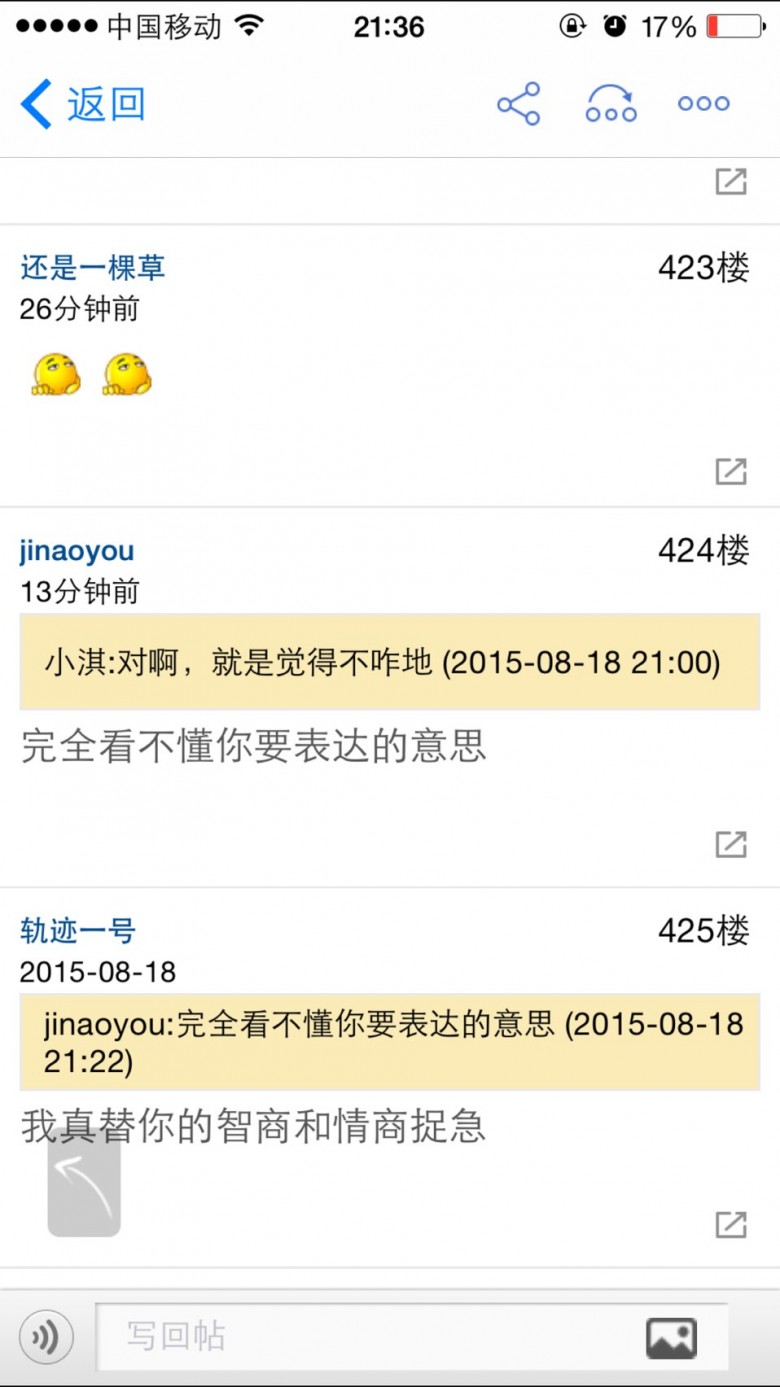Reply to floor 423 post
This screenshot has width=780, height=1387.
point(731,471)
